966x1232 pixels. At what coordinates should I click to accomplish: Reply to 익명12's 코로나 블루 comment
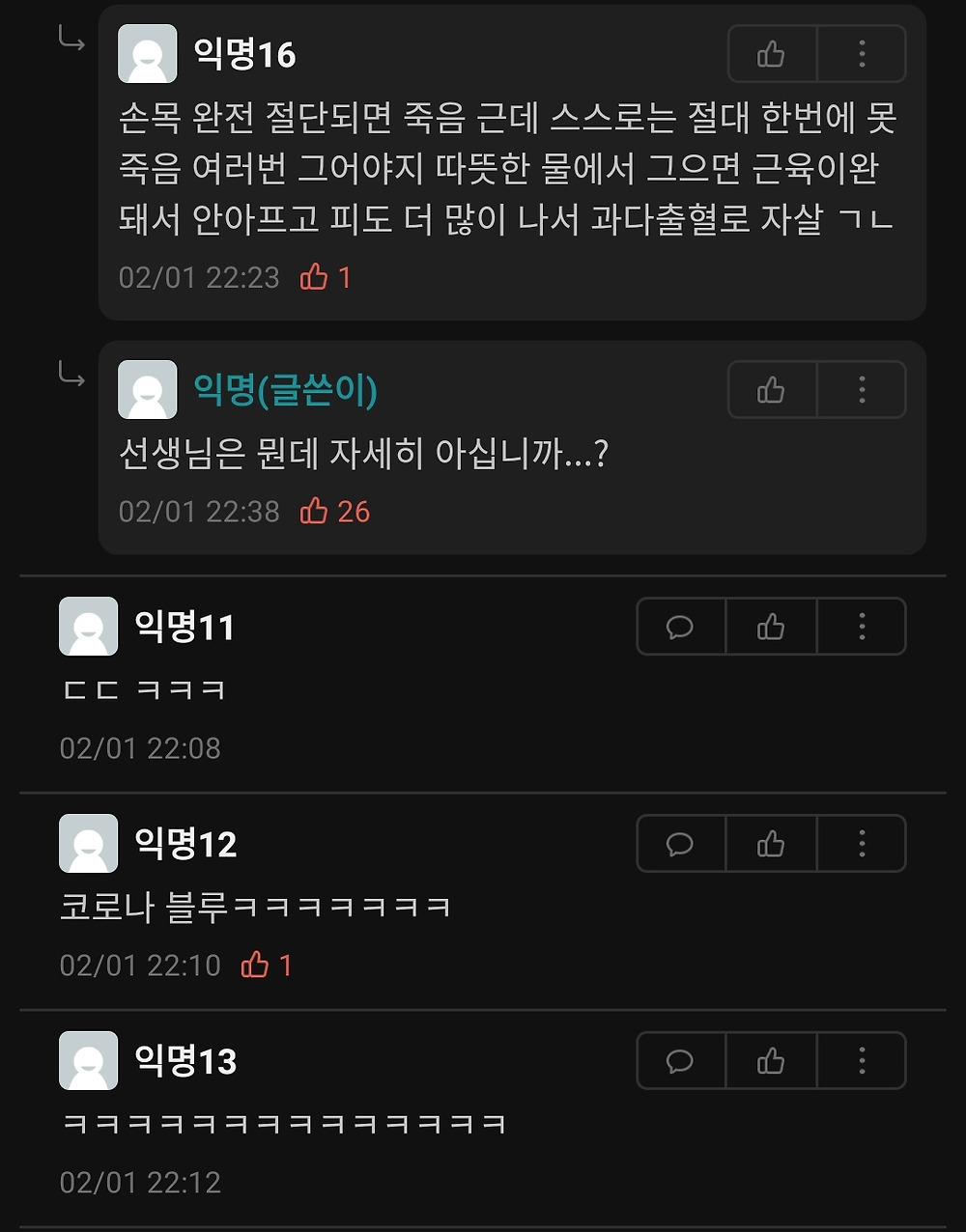680,845
